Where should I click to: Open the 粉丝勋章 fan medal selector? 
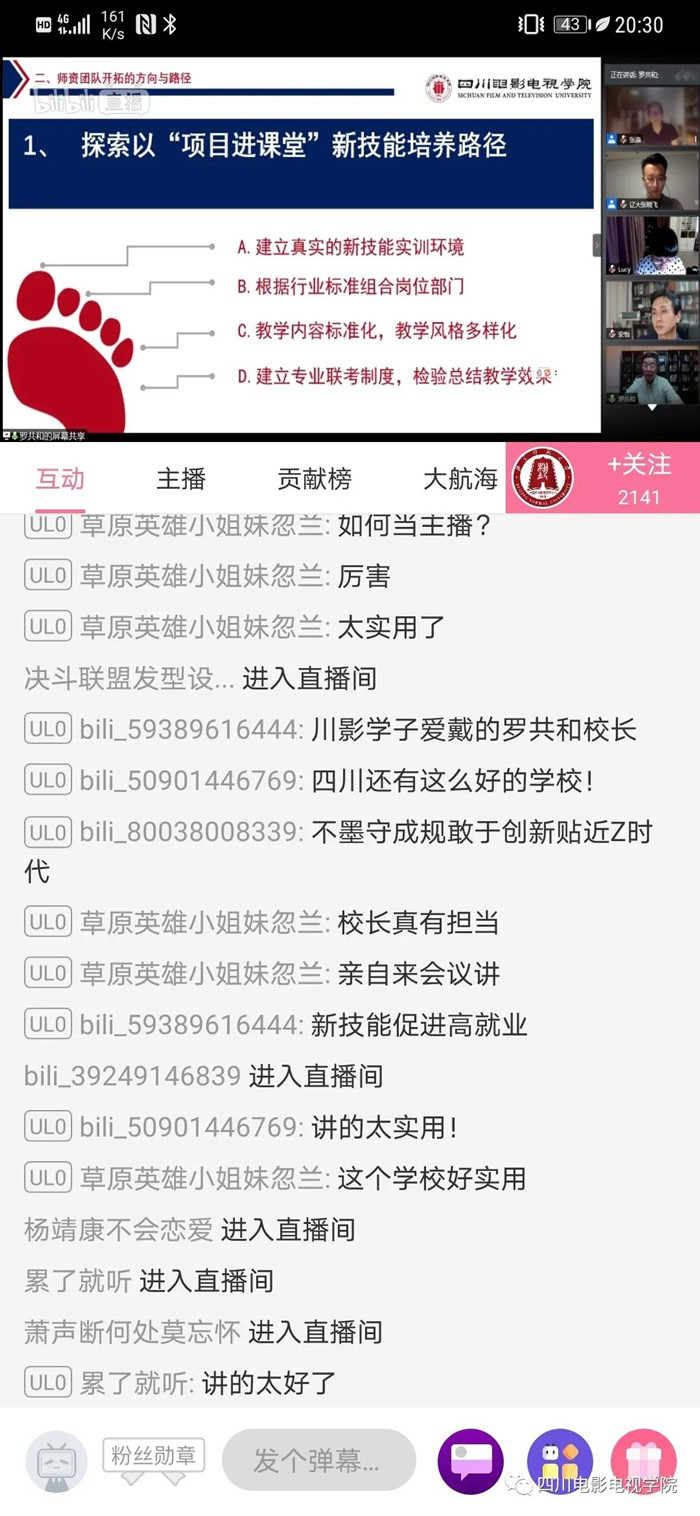[153, 1456]
